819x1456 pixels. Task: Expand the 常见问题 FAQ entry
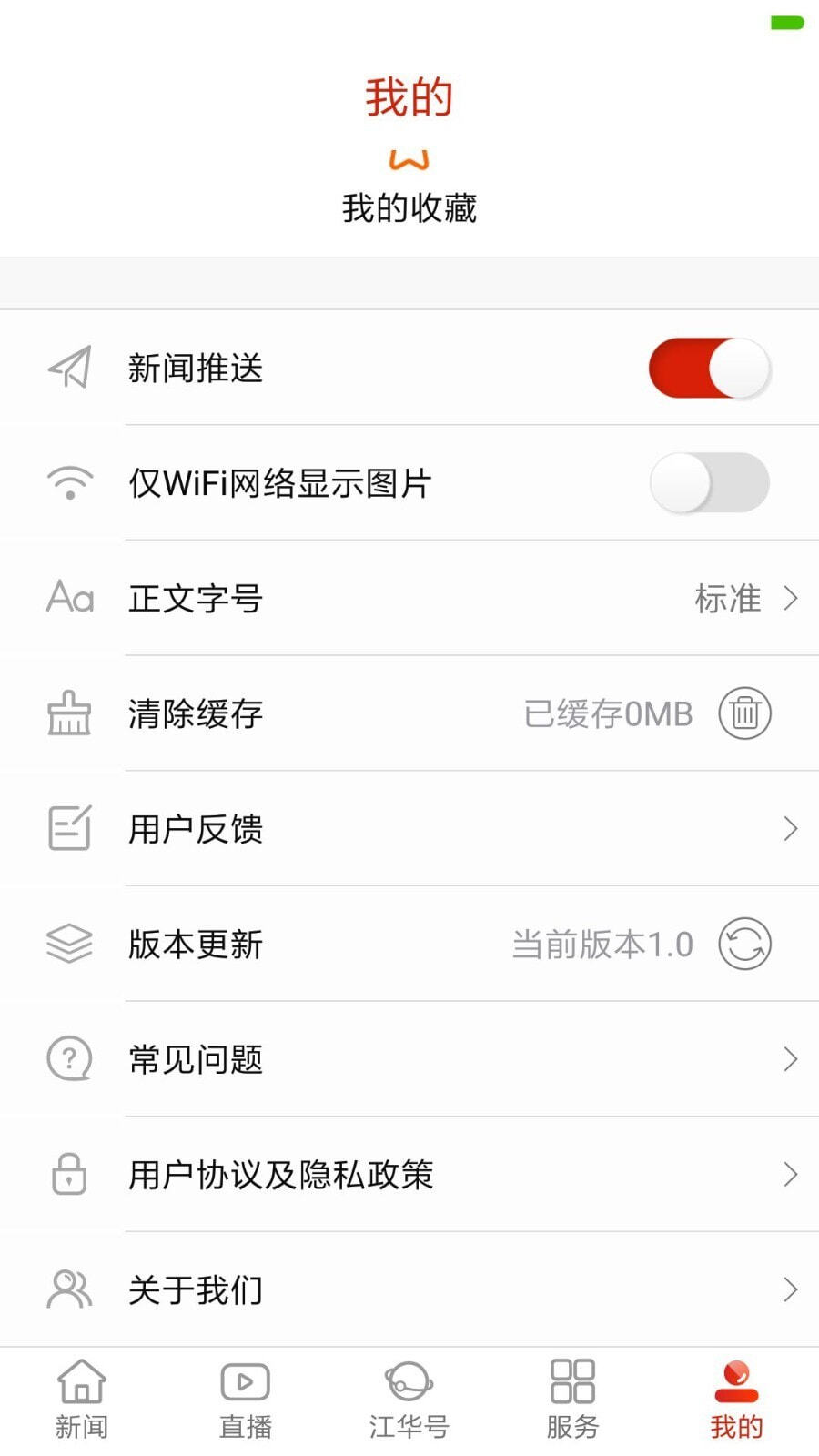[x=790, y=1059]
